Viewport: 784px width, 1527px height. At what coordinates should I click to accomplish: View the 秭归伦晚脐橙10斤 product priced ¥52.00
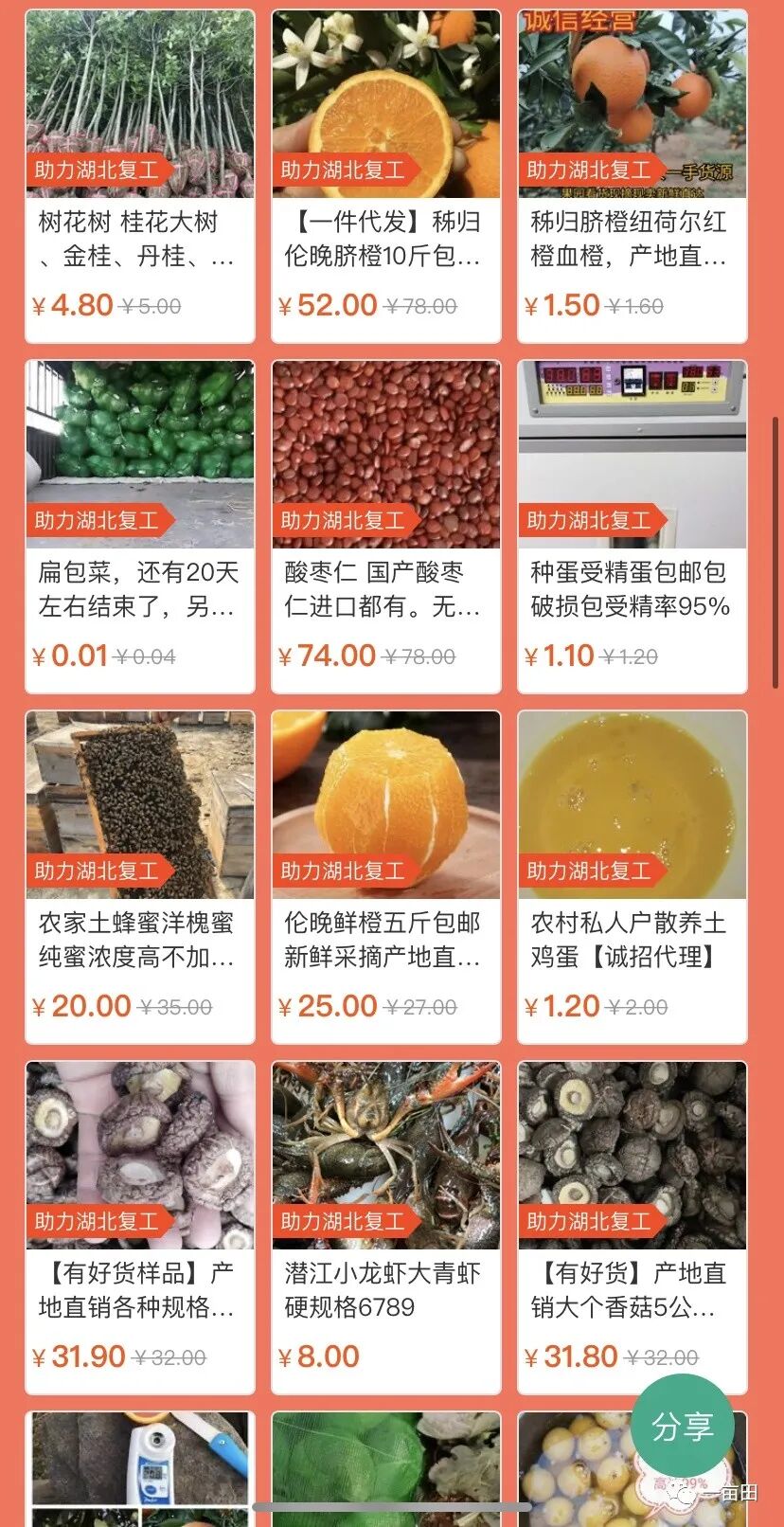click(x=386, y=175)
